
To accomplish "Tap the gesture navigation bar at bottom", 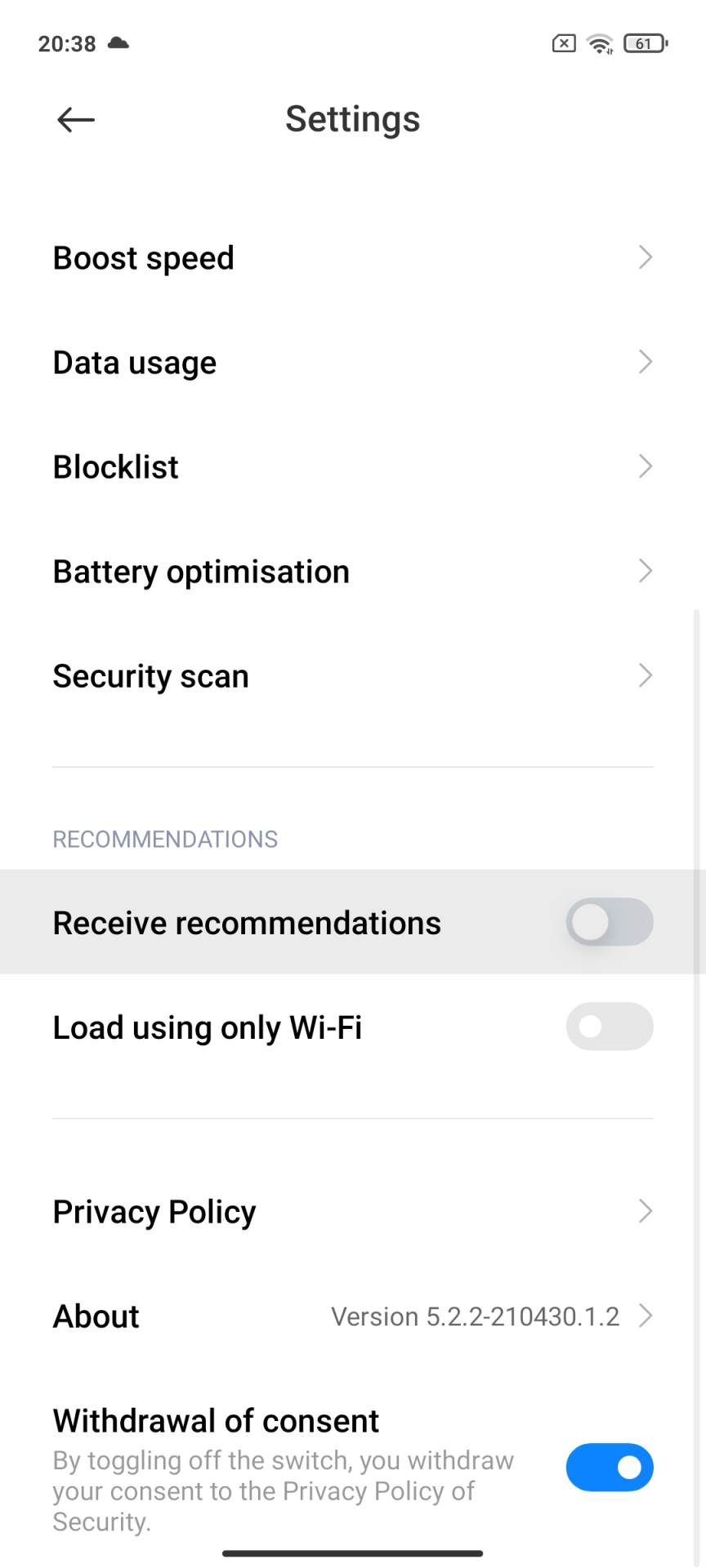I will (x=352, y=1553).
